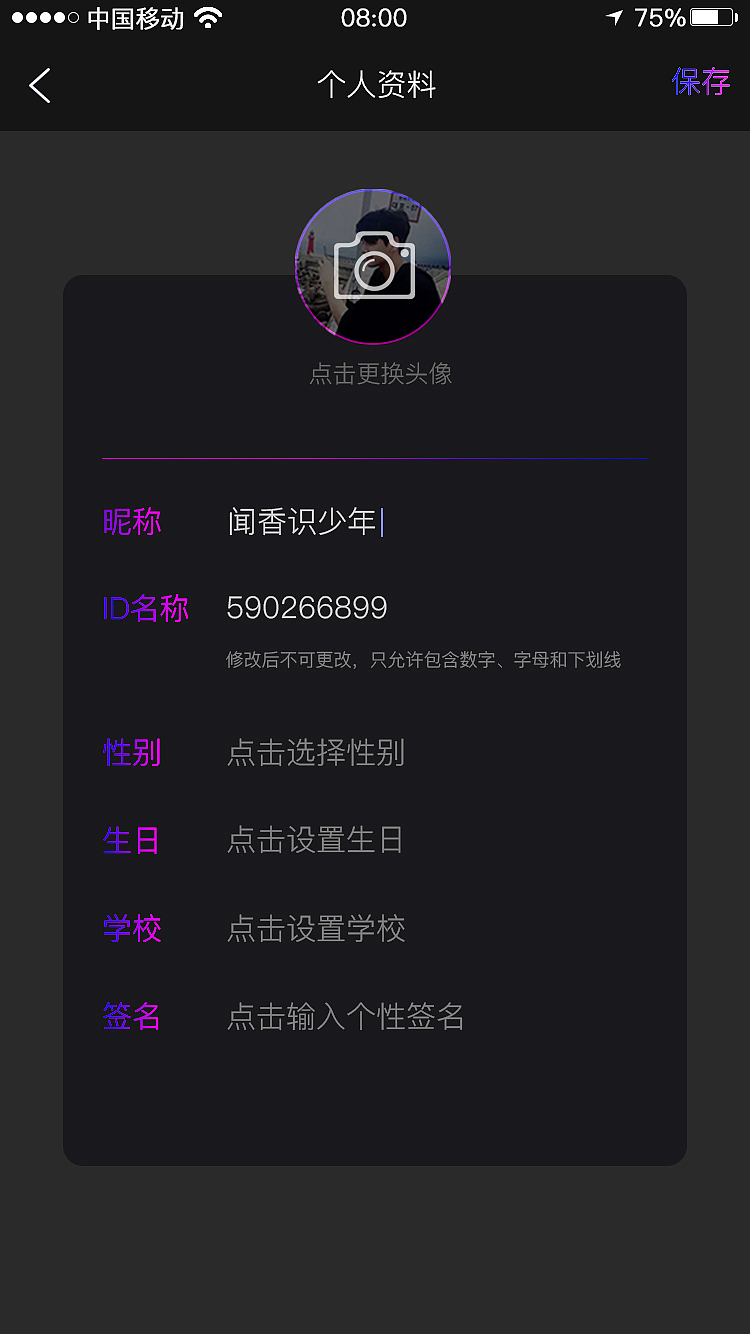The height and width of the screenshot is (1334, 750).
Task: Tap the location arrow icon in status bar
Action: (x=616, y=15)
